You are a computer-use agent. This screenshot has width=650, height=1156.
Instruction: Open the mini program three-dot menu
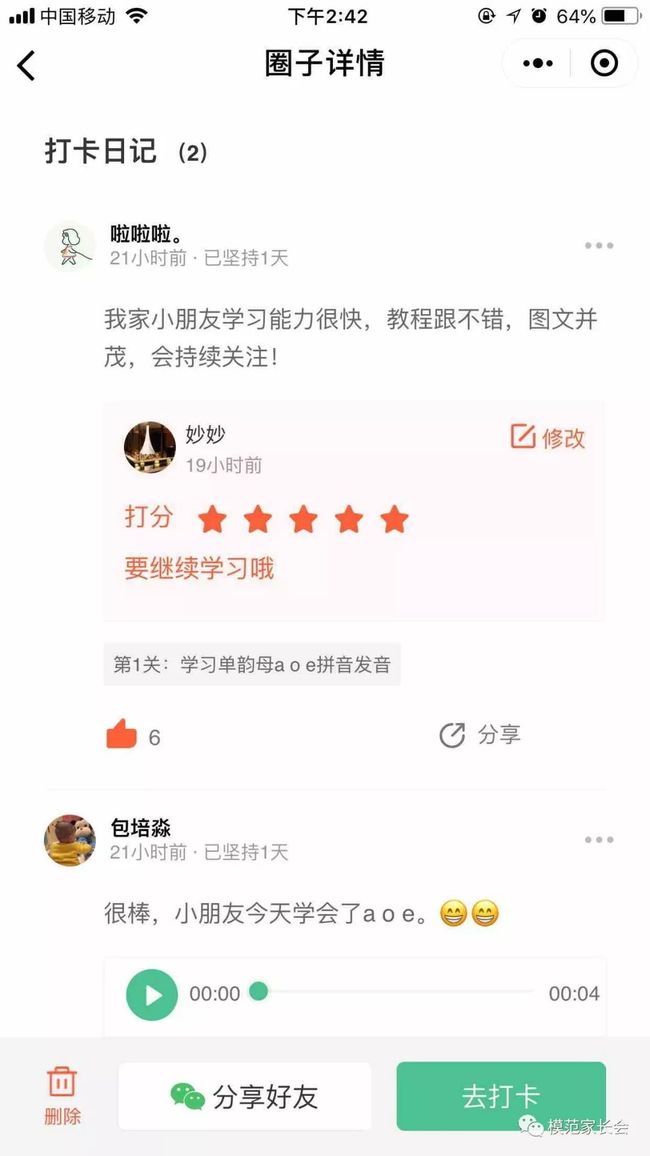(x=538, y=64)
